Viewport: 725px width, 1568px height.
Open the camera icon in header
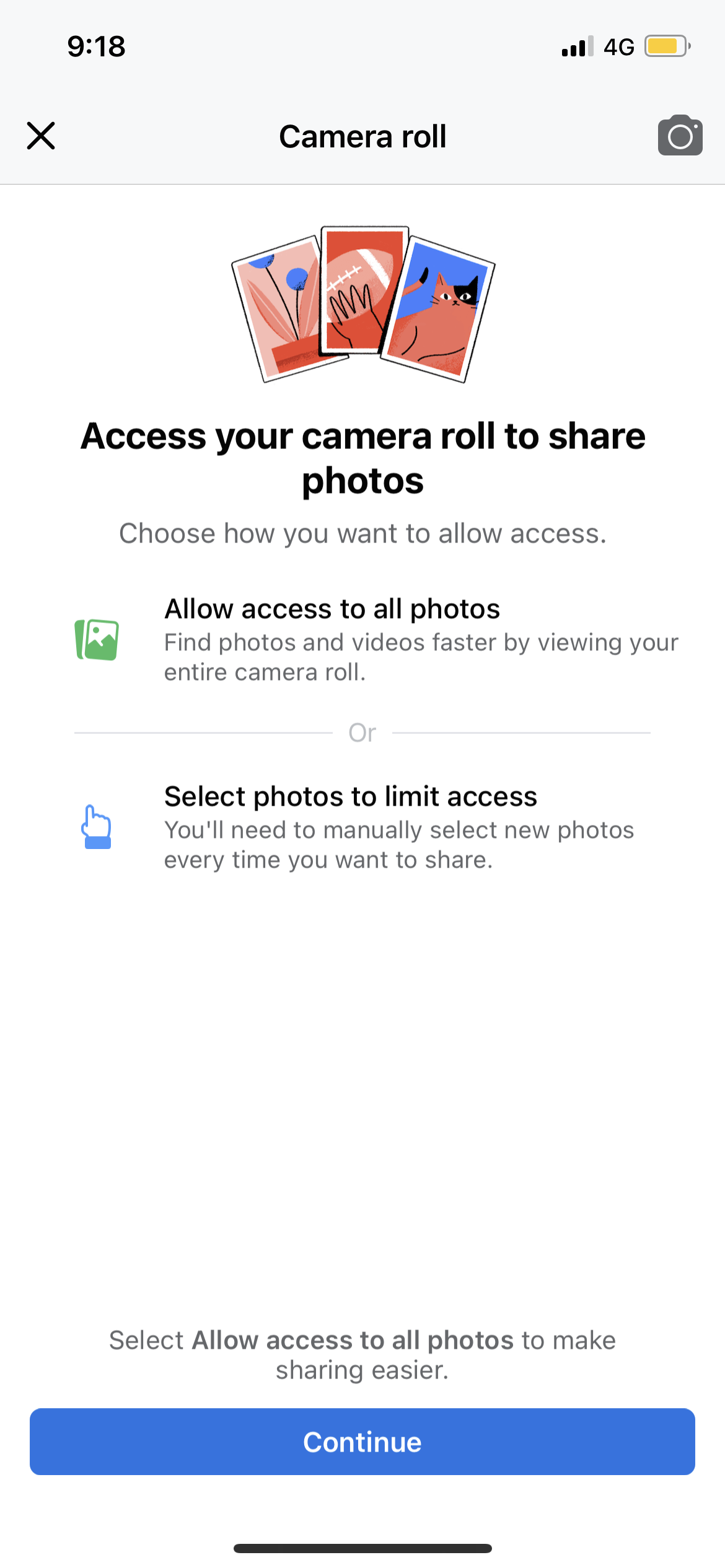coord(680,135)
